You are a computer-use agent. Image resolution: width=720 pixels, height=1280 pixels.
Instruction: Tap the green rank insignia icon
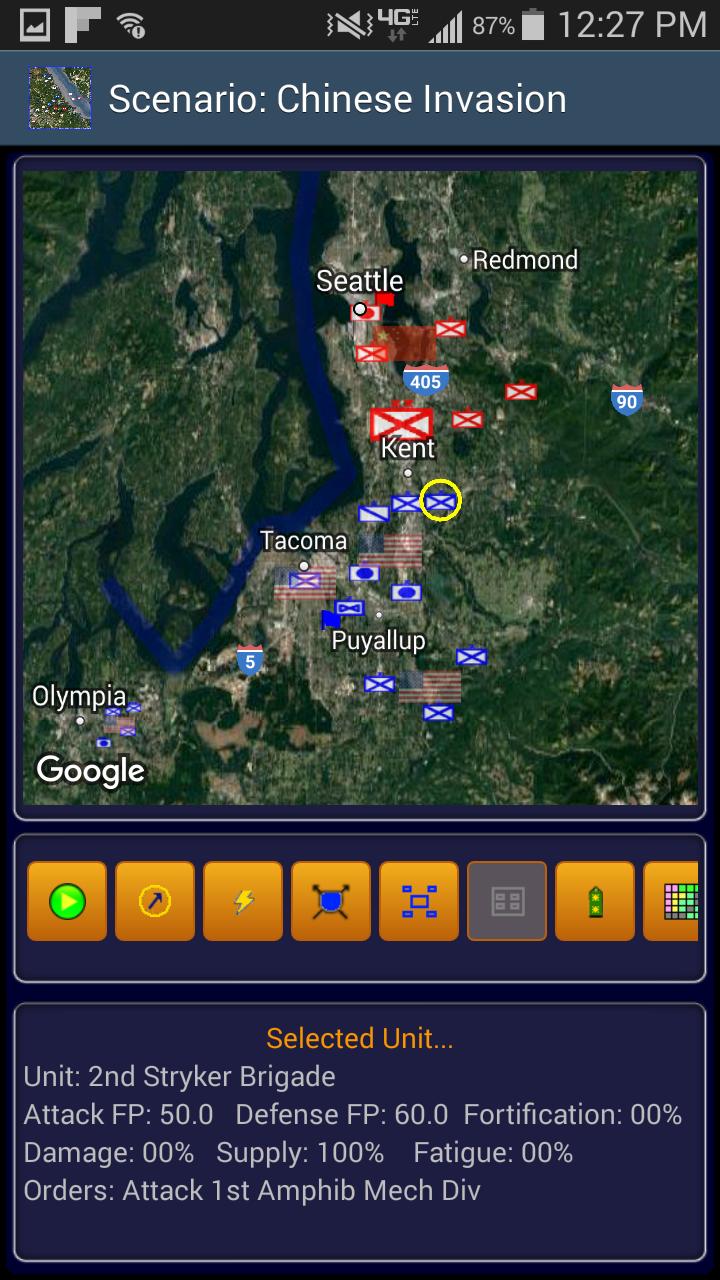point(594,900)
